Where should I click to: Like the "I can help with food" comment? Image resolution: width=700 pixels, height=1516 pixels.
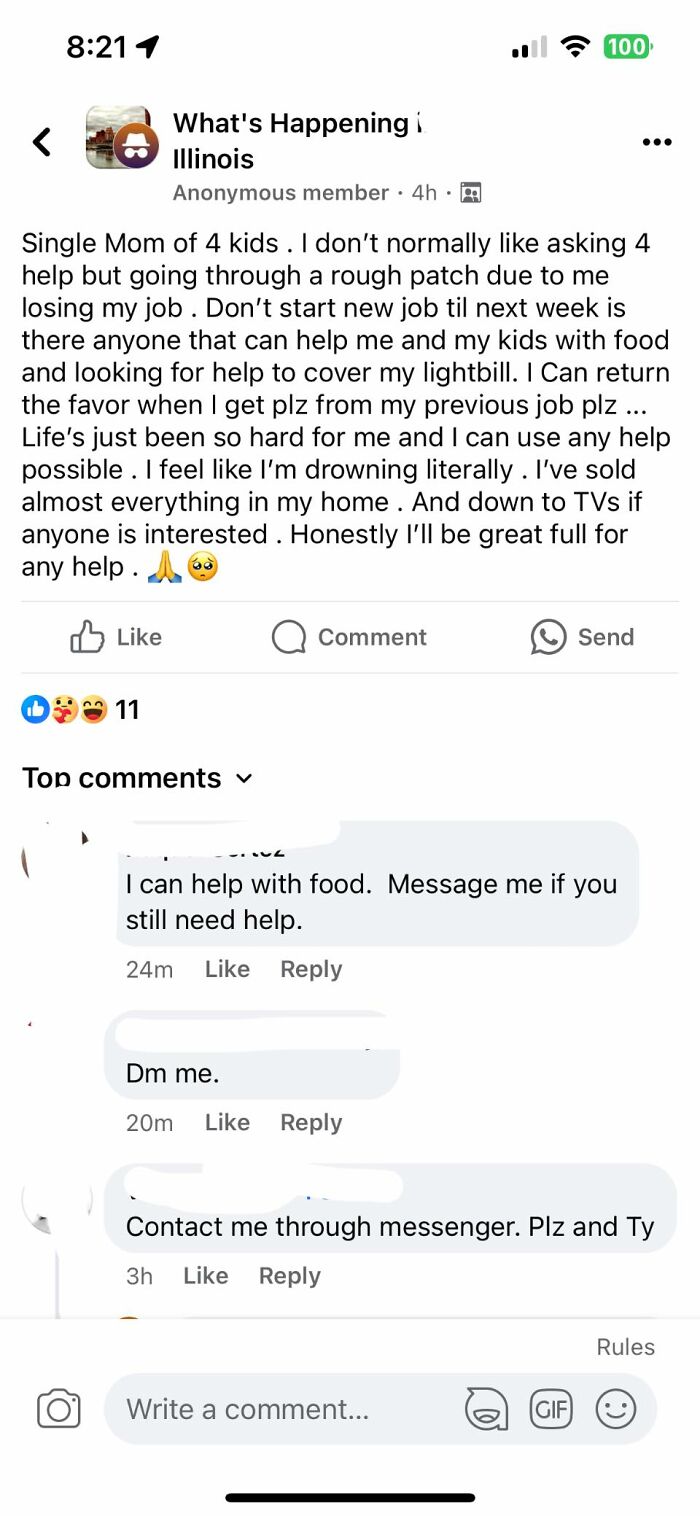click(x=227, y=969)
